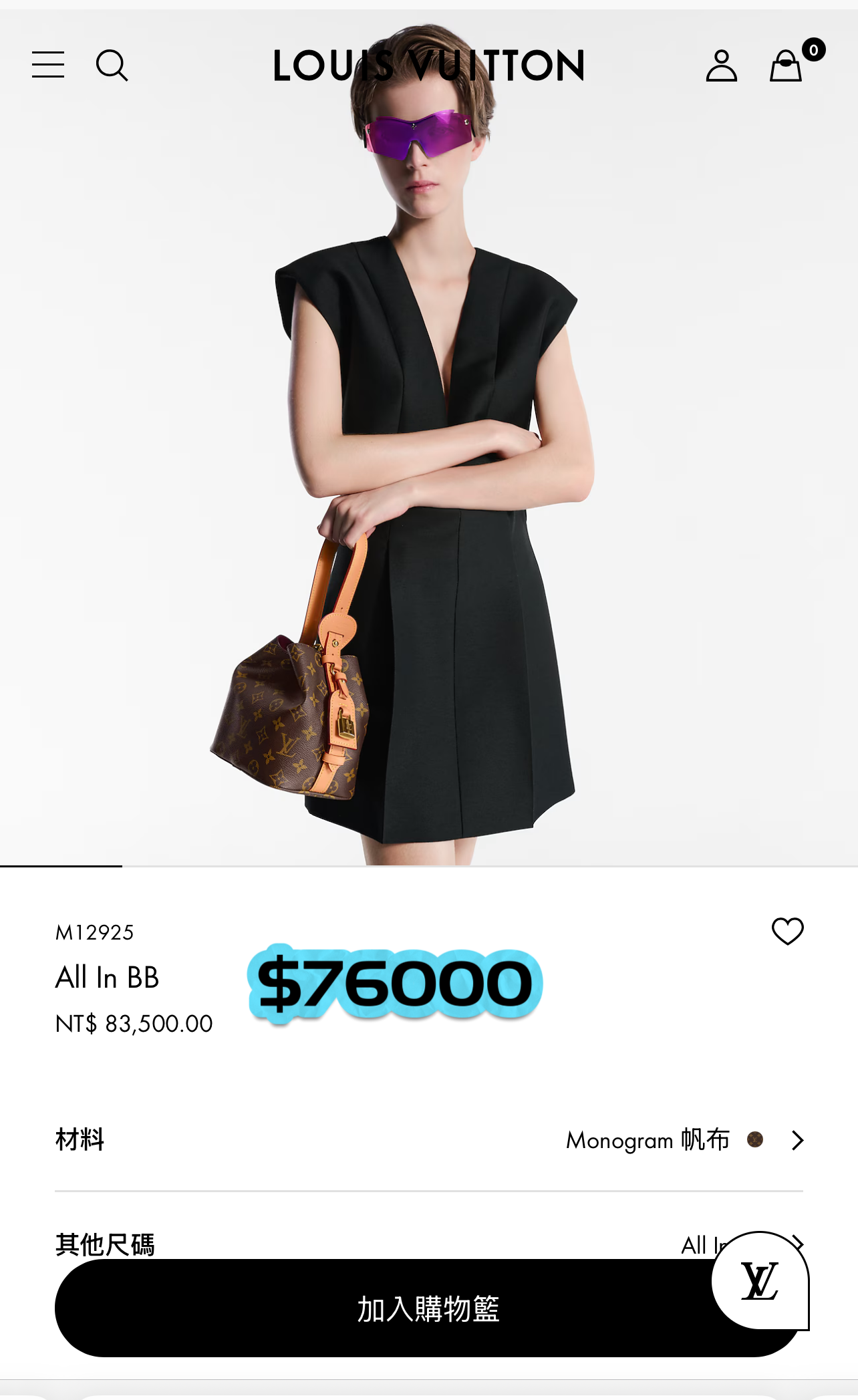Viewport: 858px width, 1400px height.
Task: Open the hamburger menu
Action: tap(48, 65)
